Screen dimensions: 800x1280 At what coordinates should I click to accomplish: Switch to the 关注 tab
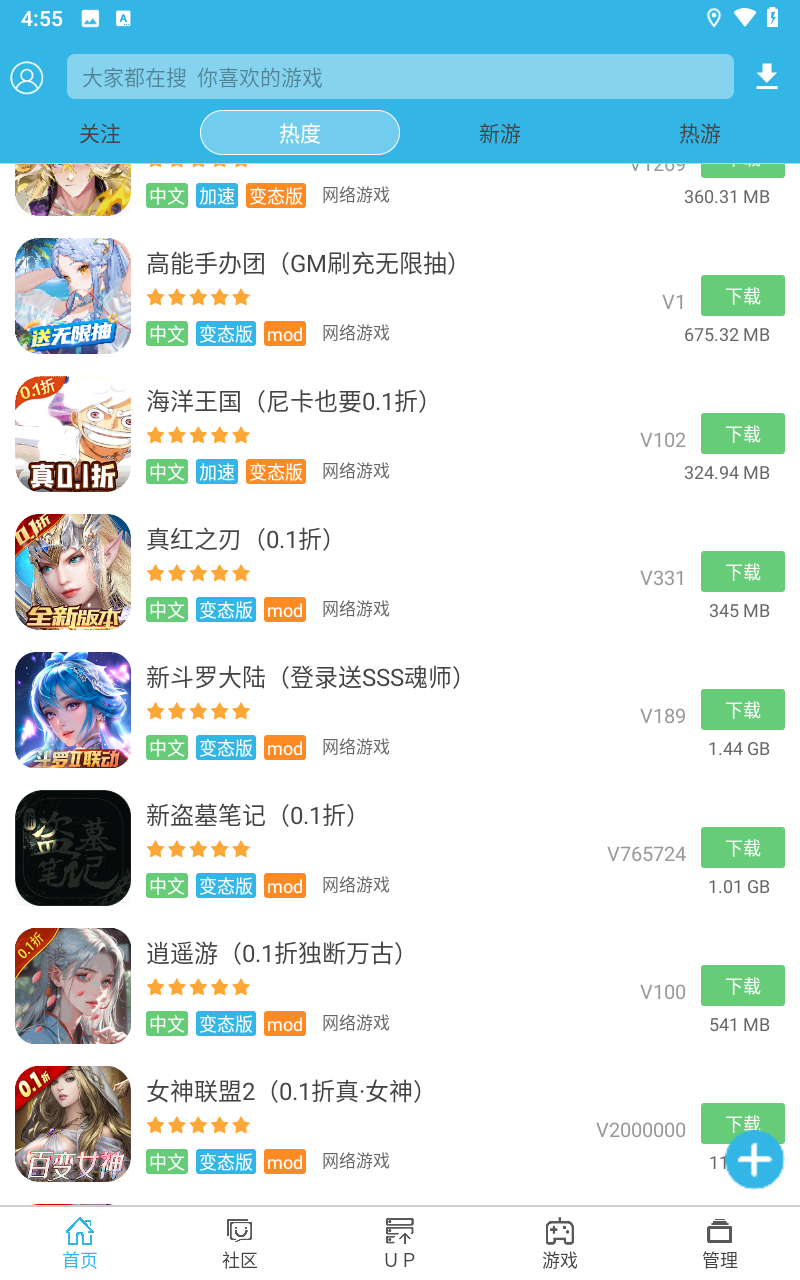(x=100, y=134)
